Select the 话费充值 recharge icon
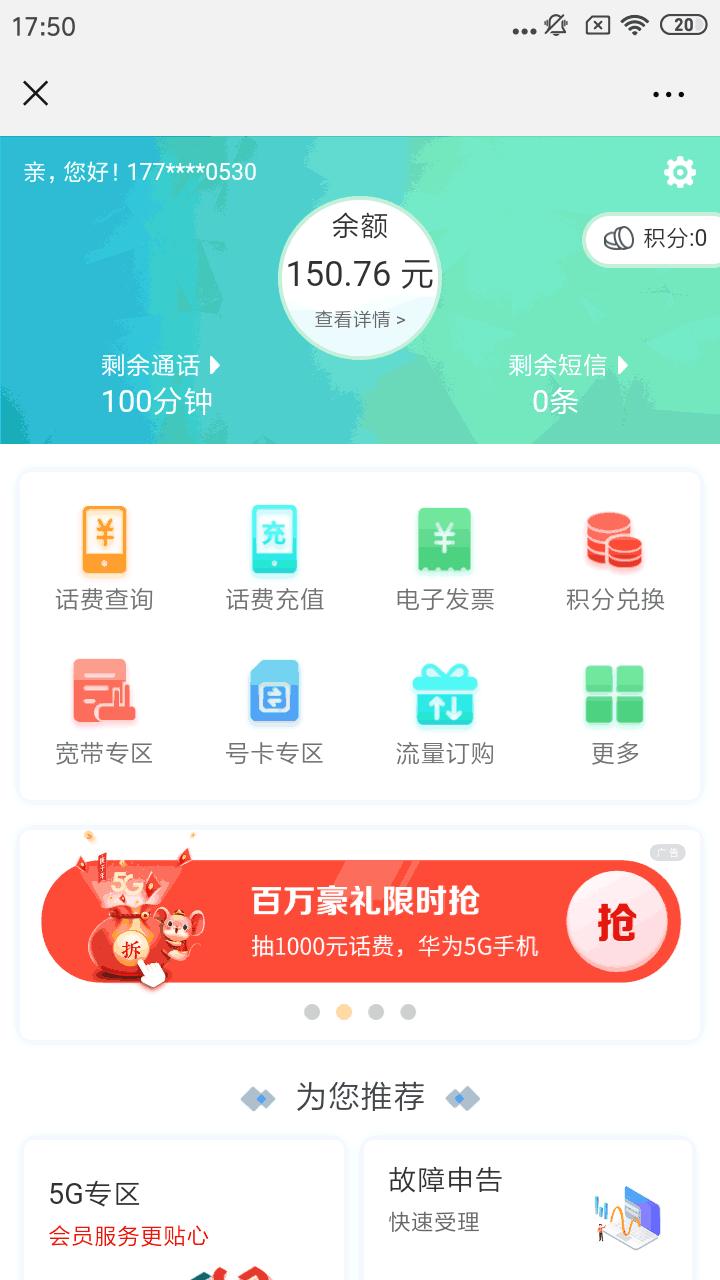 pyautogui.click(x=273, y=555)
